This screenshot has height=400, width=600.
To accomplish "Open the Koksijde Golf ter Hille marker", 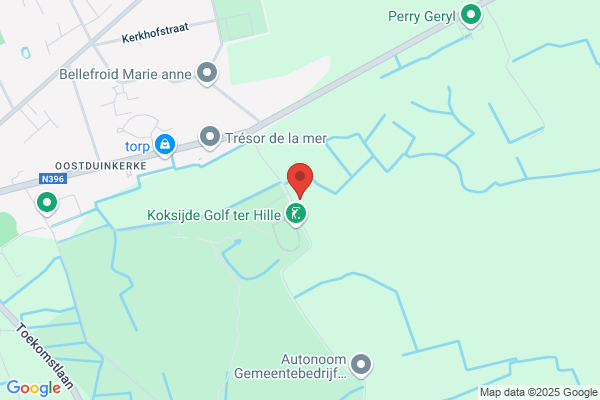I will coord(296,214).
